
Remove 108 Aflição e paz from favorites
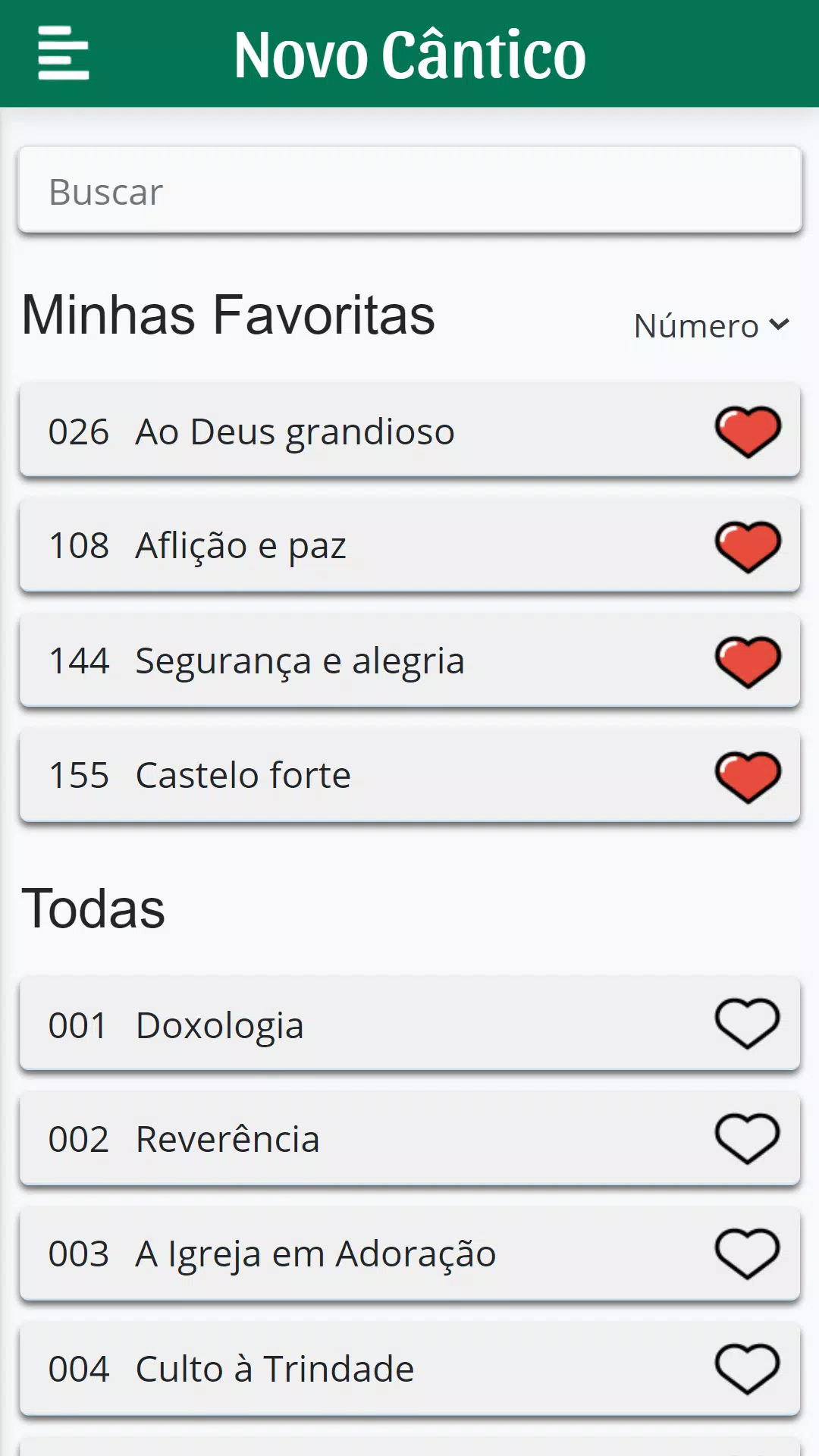click(x=748, y=547)
